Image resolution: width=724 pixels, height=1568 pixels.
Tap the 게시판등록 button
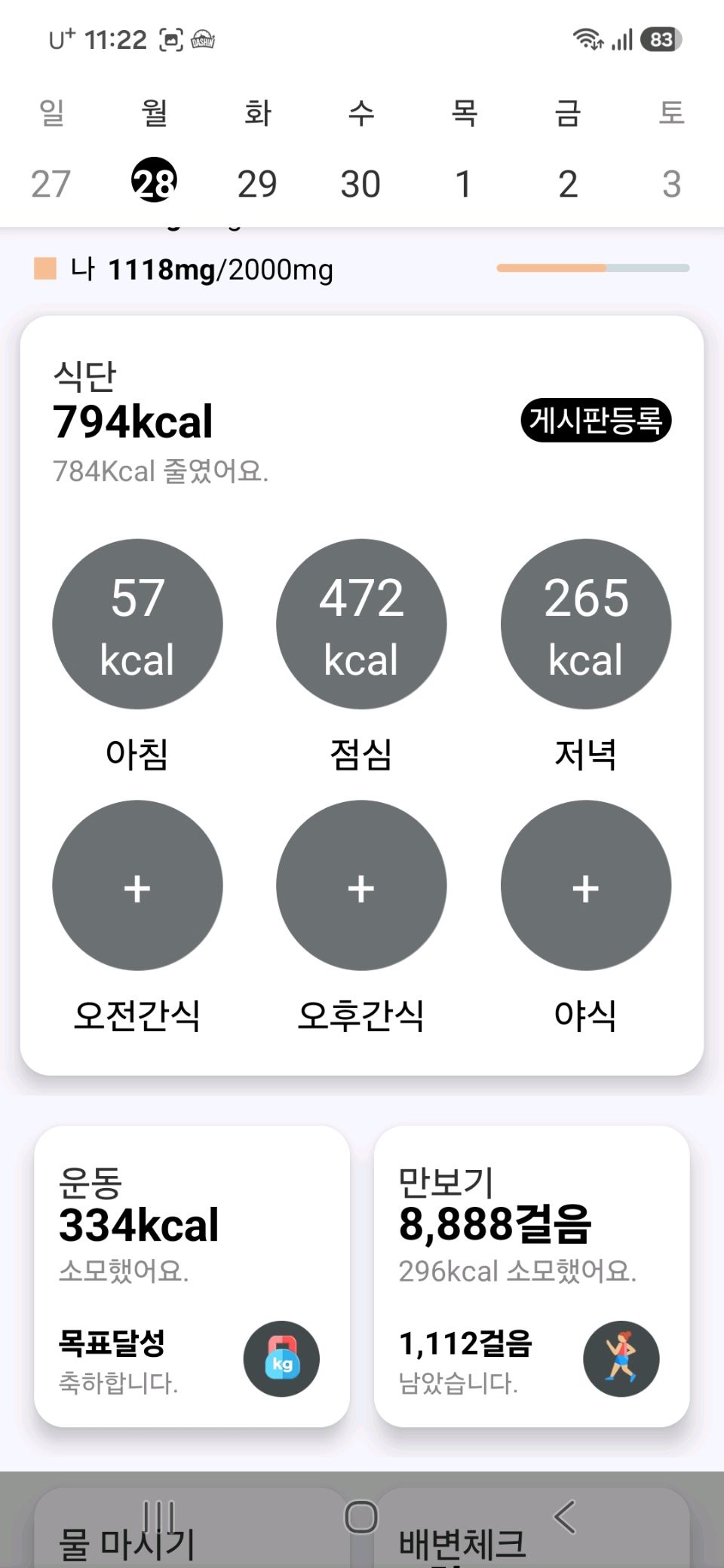pos(596,420)
